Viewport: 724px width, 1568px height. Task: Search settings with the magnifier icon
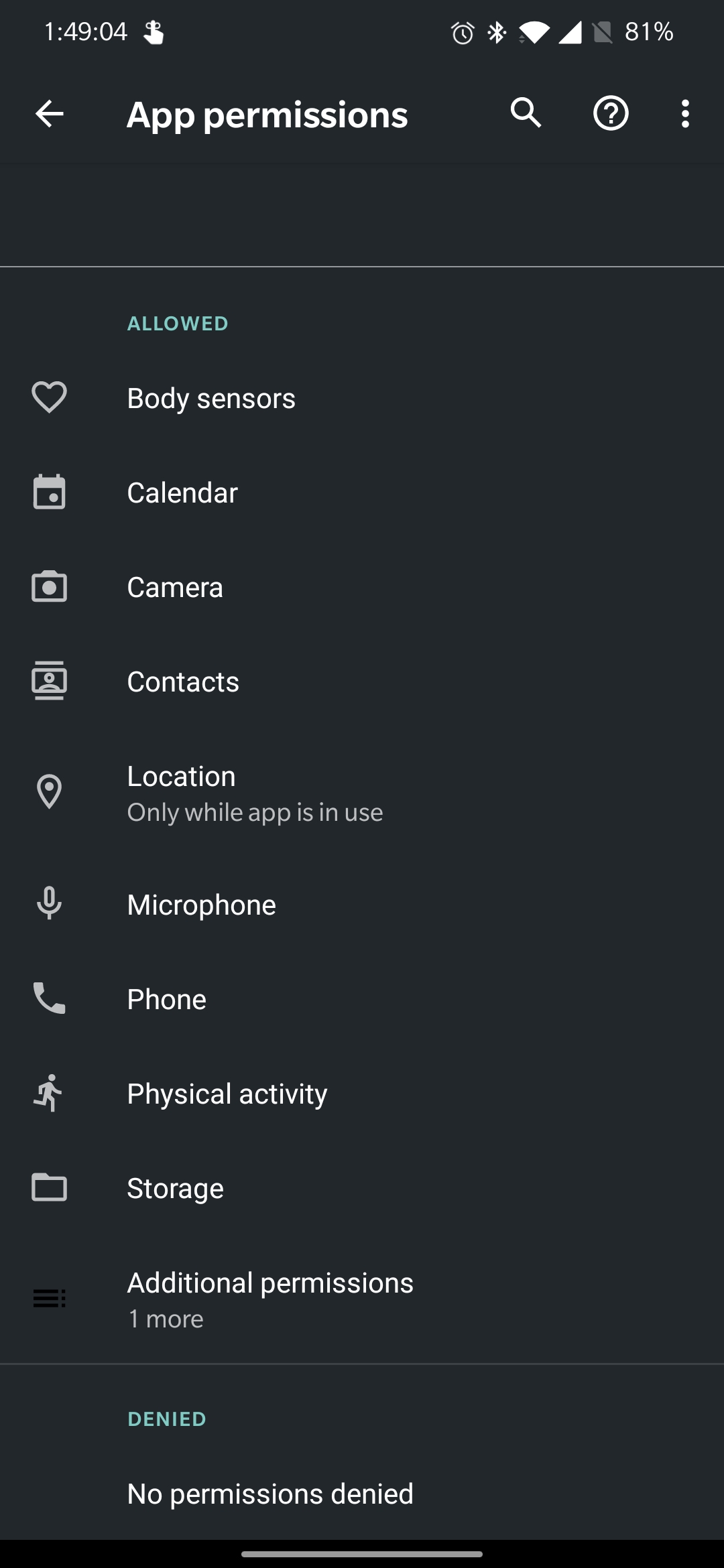pos(526,113)
